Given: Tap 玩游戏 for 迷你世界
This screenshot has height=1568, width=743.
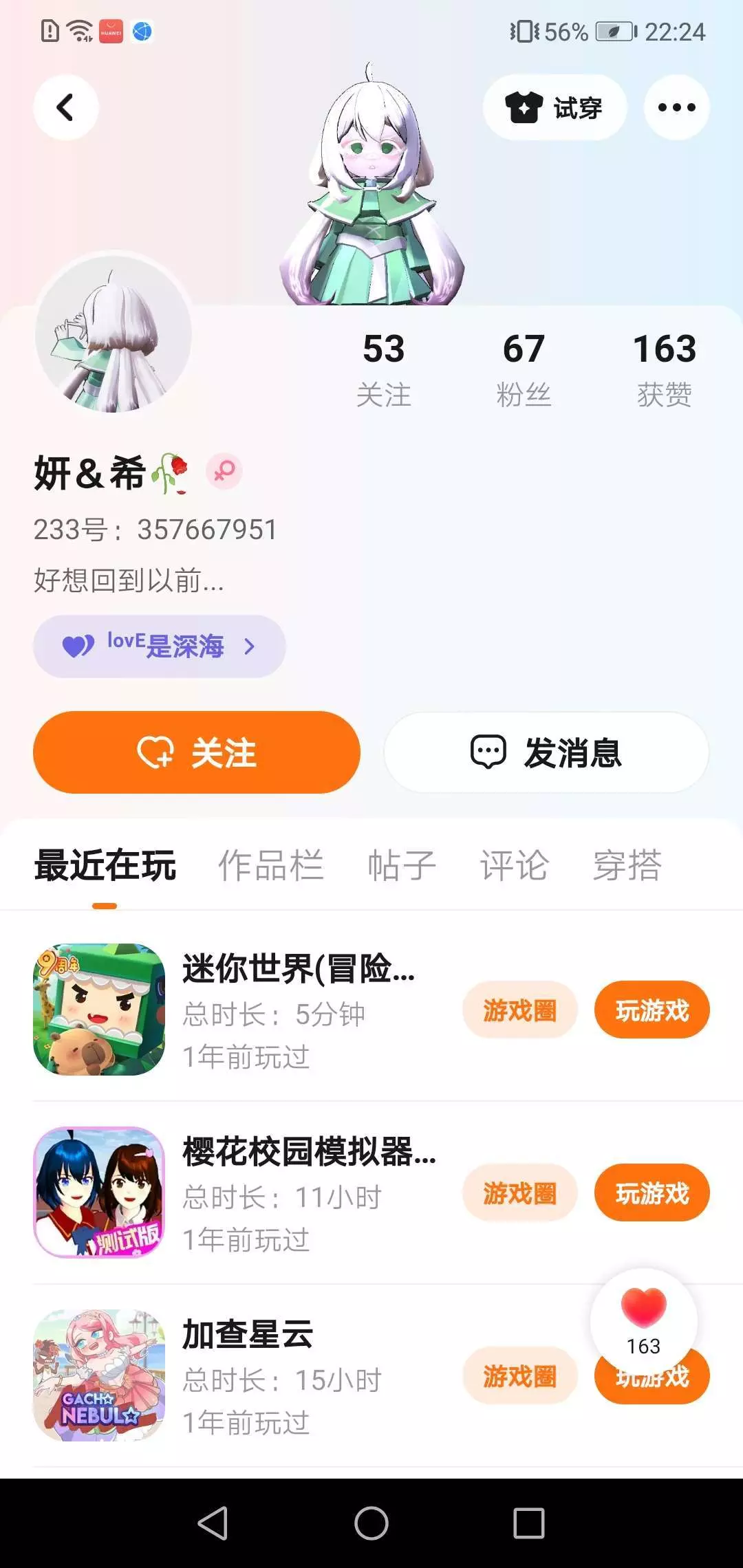Looking at the screenshot, I should point(652,1010).
